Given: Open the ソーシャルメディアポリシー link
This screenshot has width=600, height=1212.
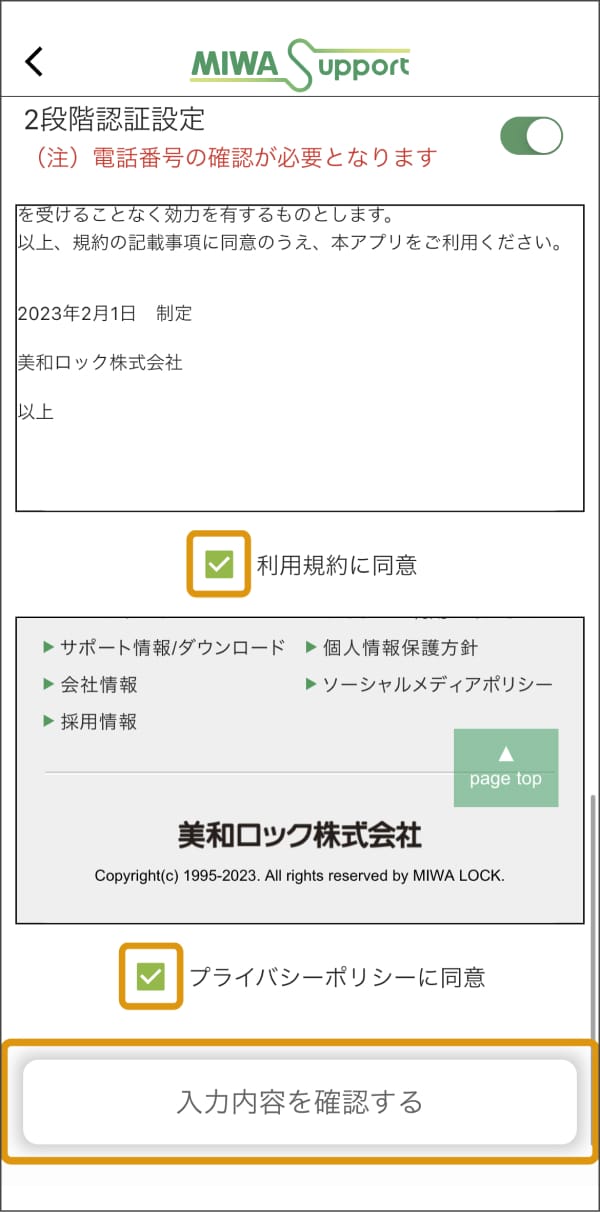Looking at the screenshot, I should (x=429, y=685).
